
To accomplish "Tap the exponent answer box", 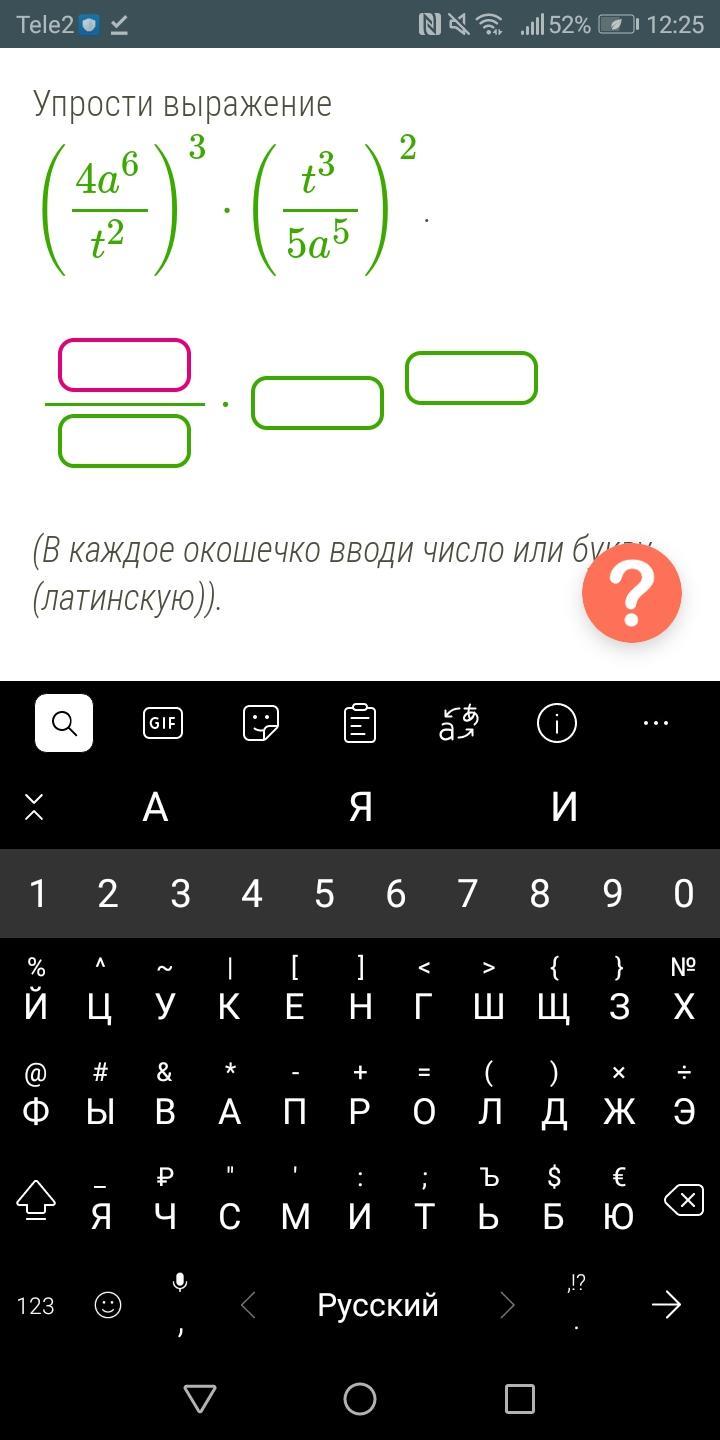I will (x=471, y=378).
